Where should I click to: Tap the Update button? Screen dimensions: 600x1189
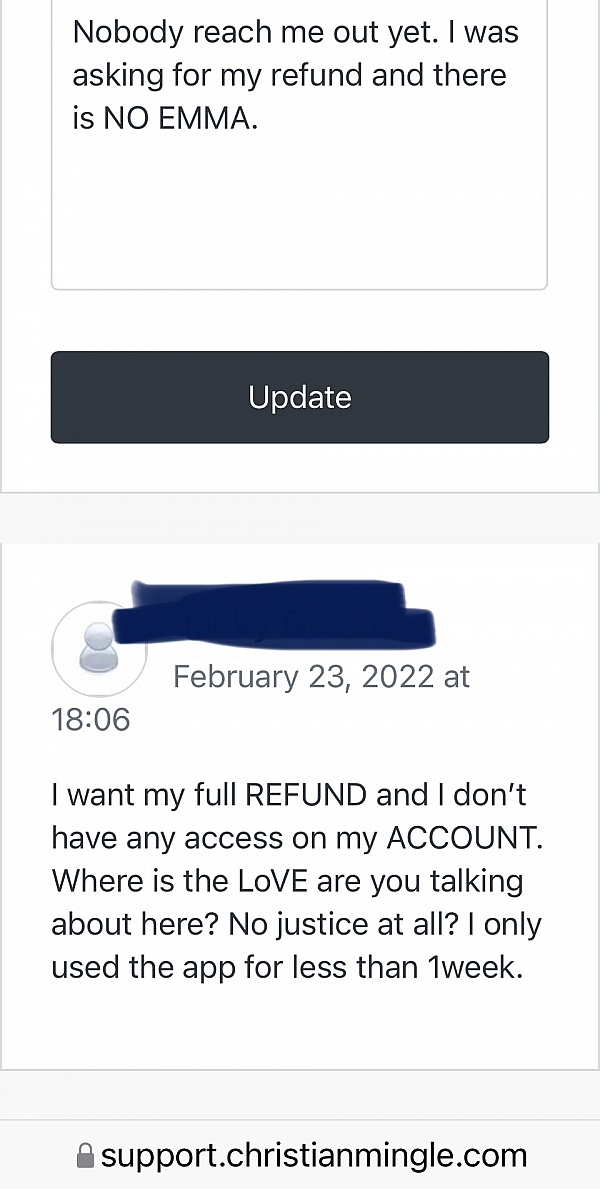tap(299, 397)
